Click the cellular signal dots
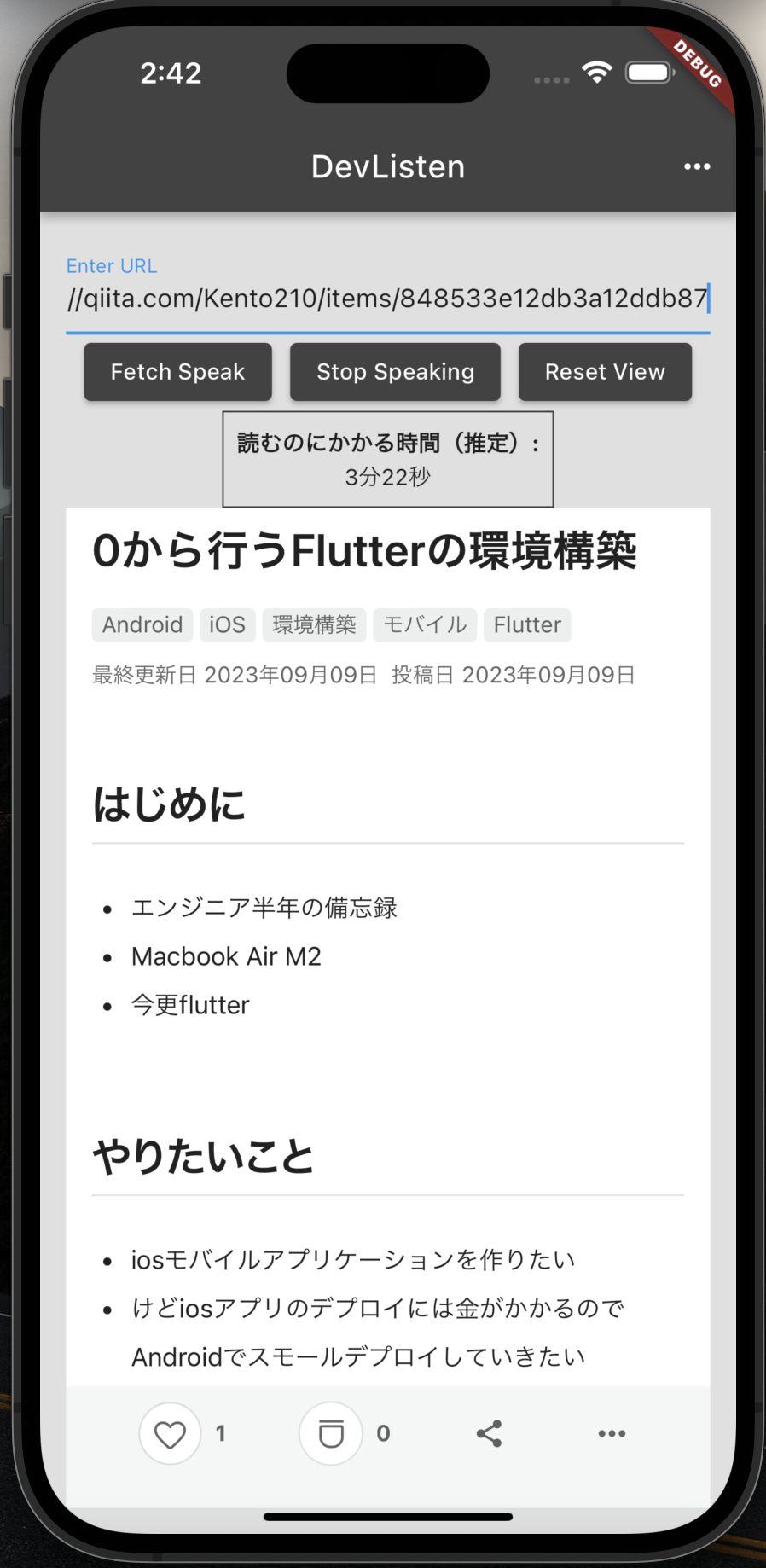This screenshot has width=766, height=1568. point(551,79)
